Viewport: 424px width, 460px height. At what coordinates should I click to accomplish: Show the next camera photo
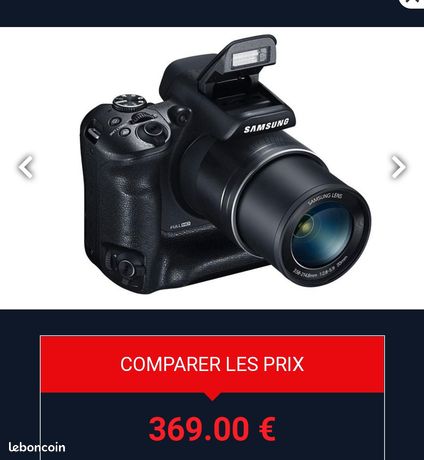(398, 167)
